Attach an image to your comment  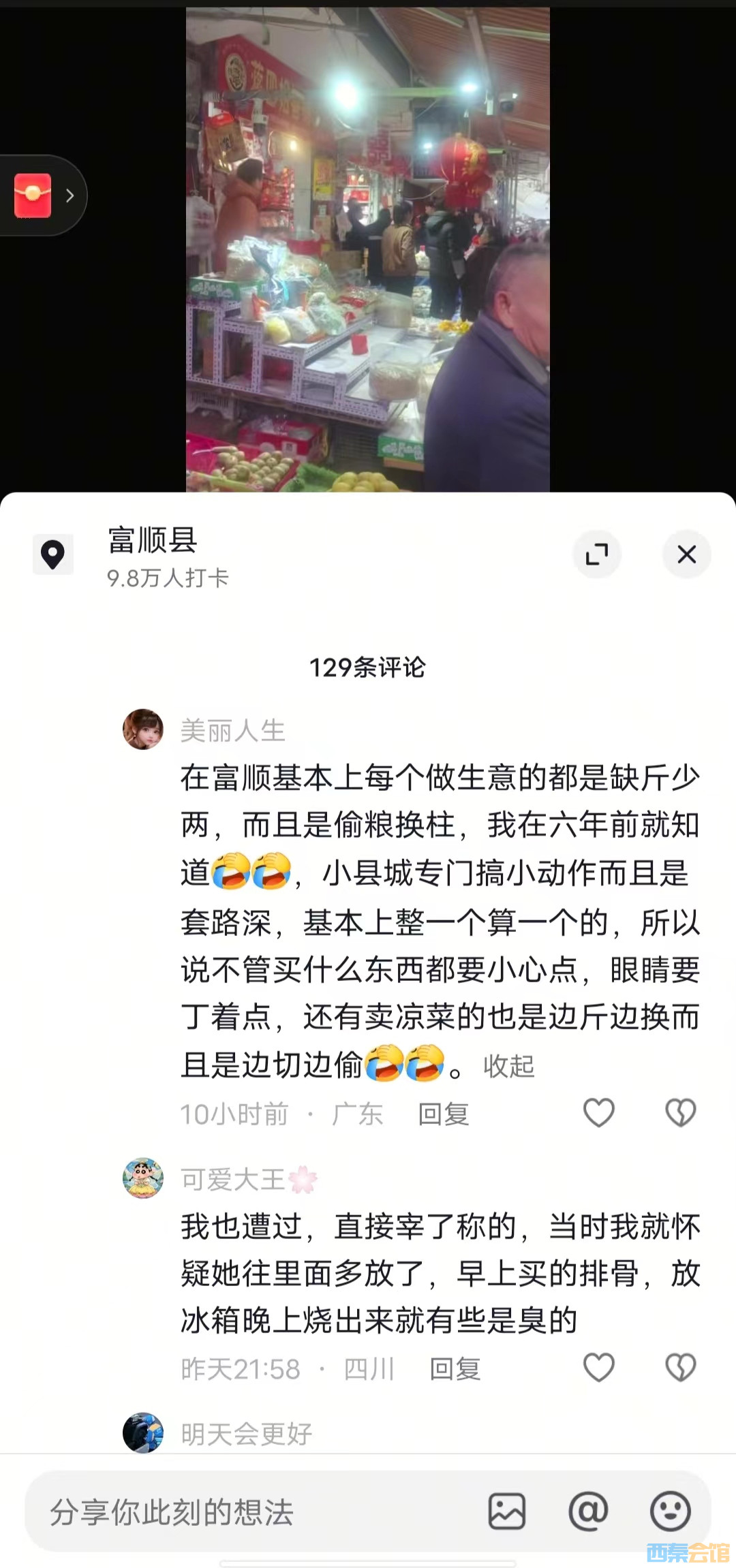(x=507, y=1512)
